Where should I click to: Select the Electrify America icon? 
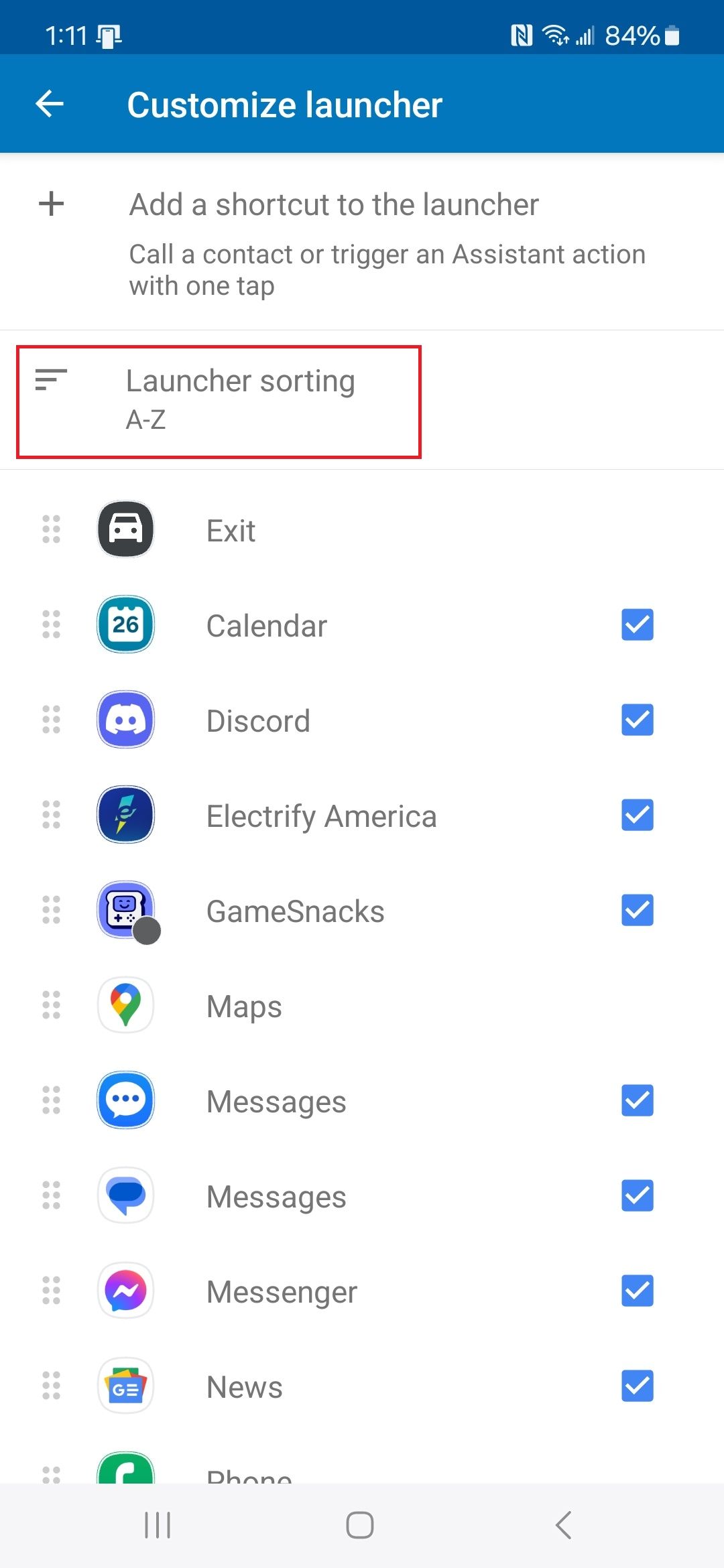[125, 815]
